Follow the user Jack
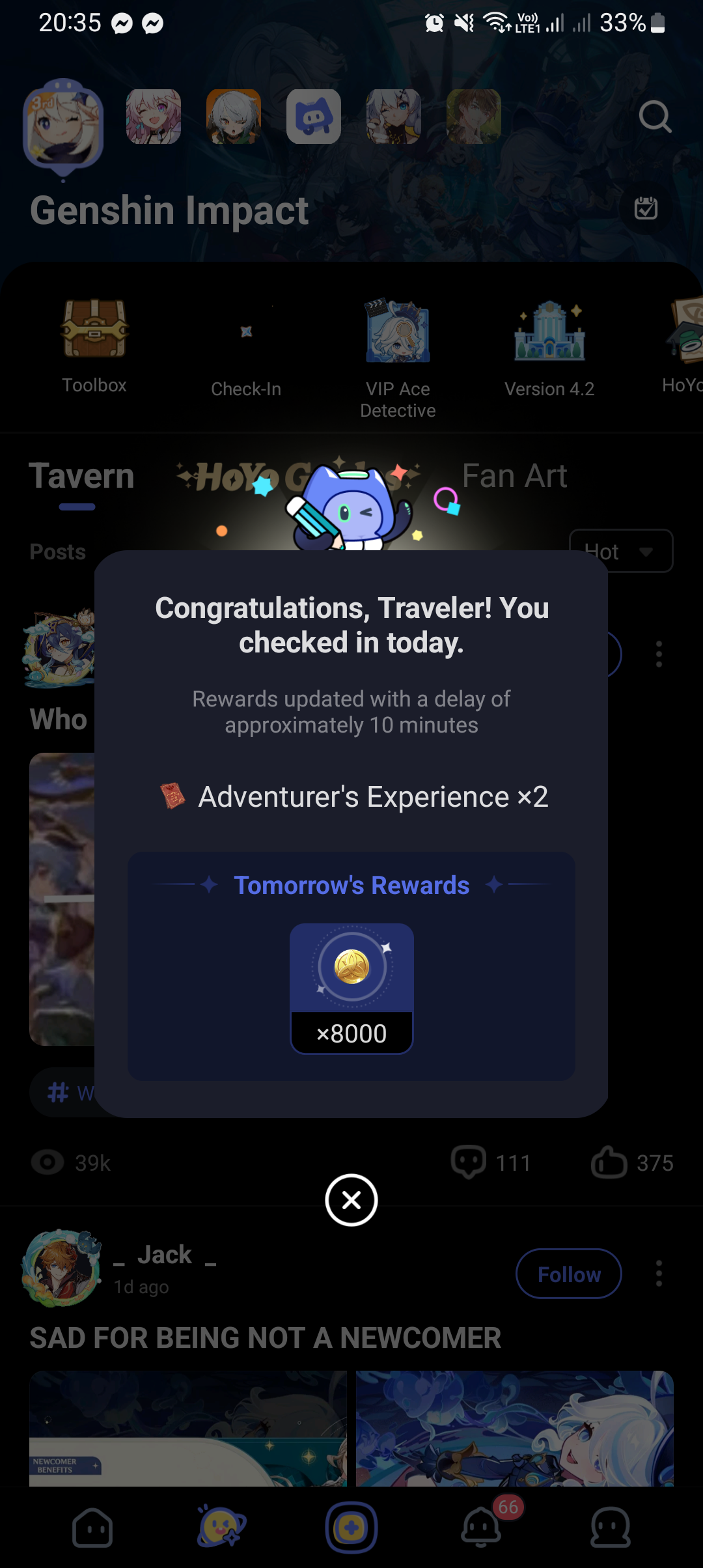Viewport: 703px width, 1568px height. (x=568, y=1274)
